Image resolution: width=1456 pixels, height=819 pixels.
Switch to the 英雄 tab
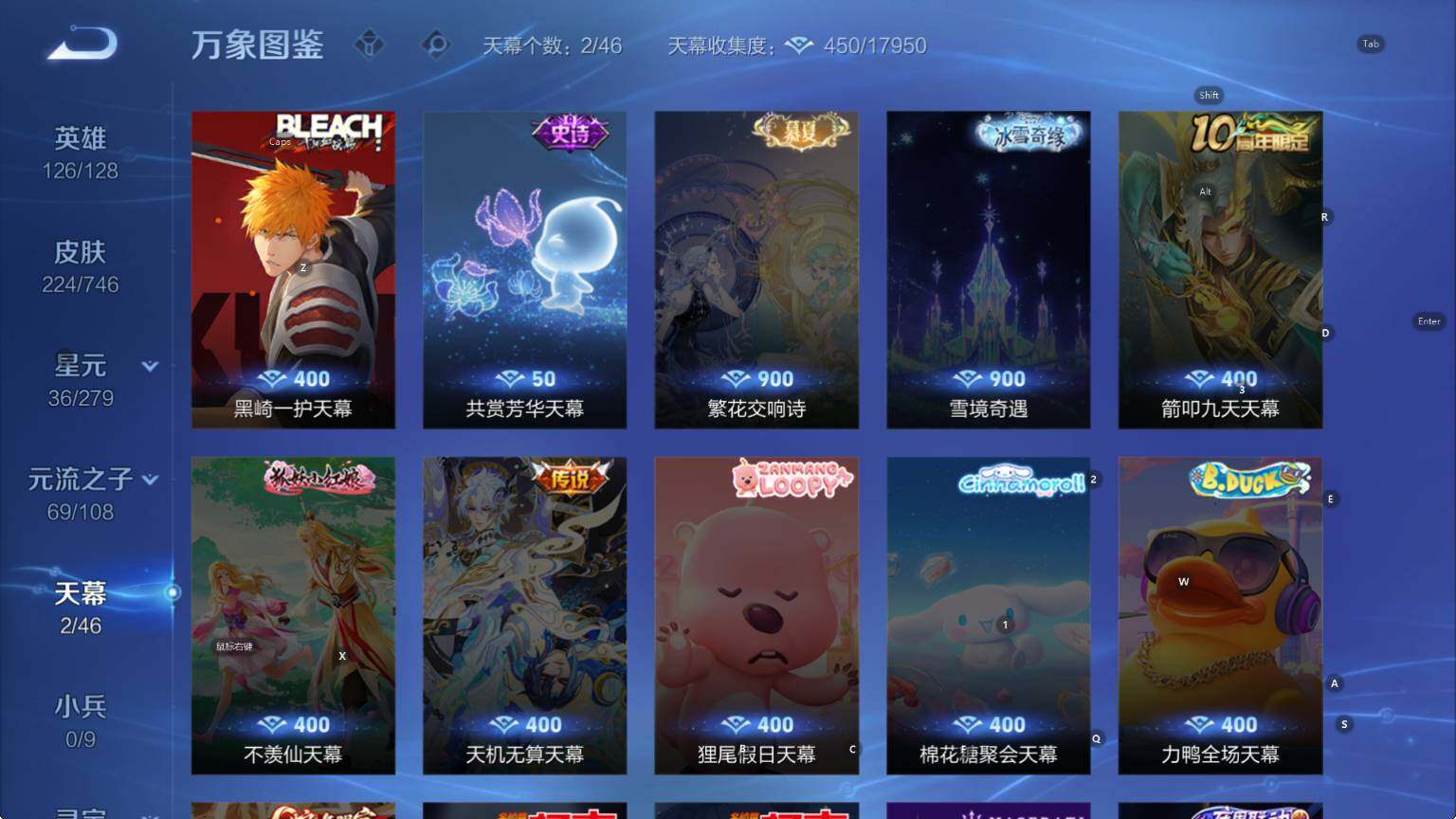click(x=81, y=154)
